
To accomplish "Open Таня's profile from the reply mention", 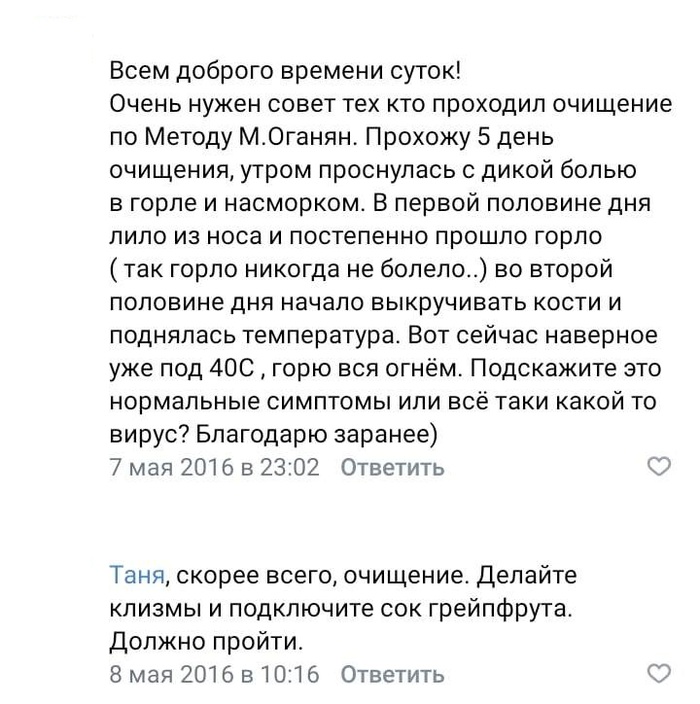I will 137,576.
